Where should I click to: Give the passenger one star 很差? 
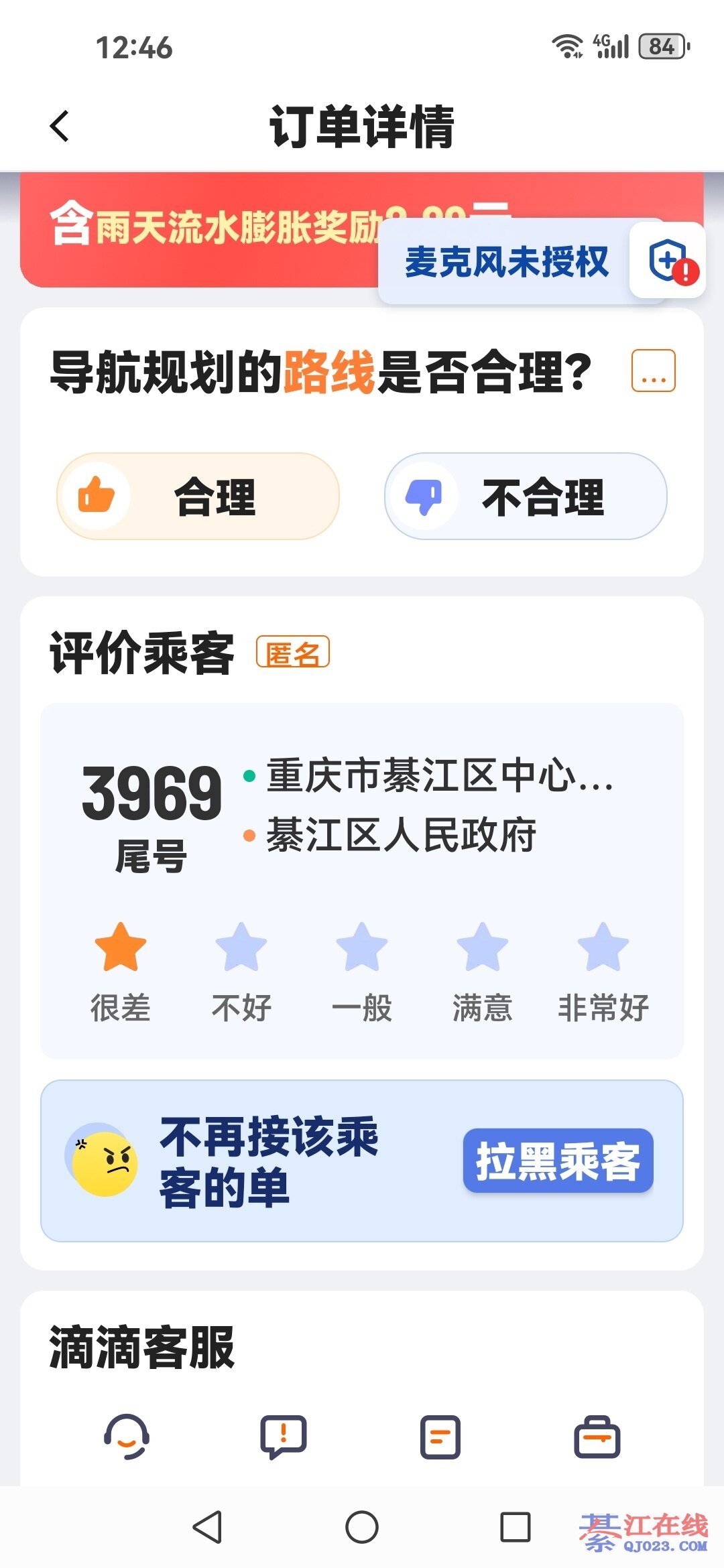(x=121, y=948)
